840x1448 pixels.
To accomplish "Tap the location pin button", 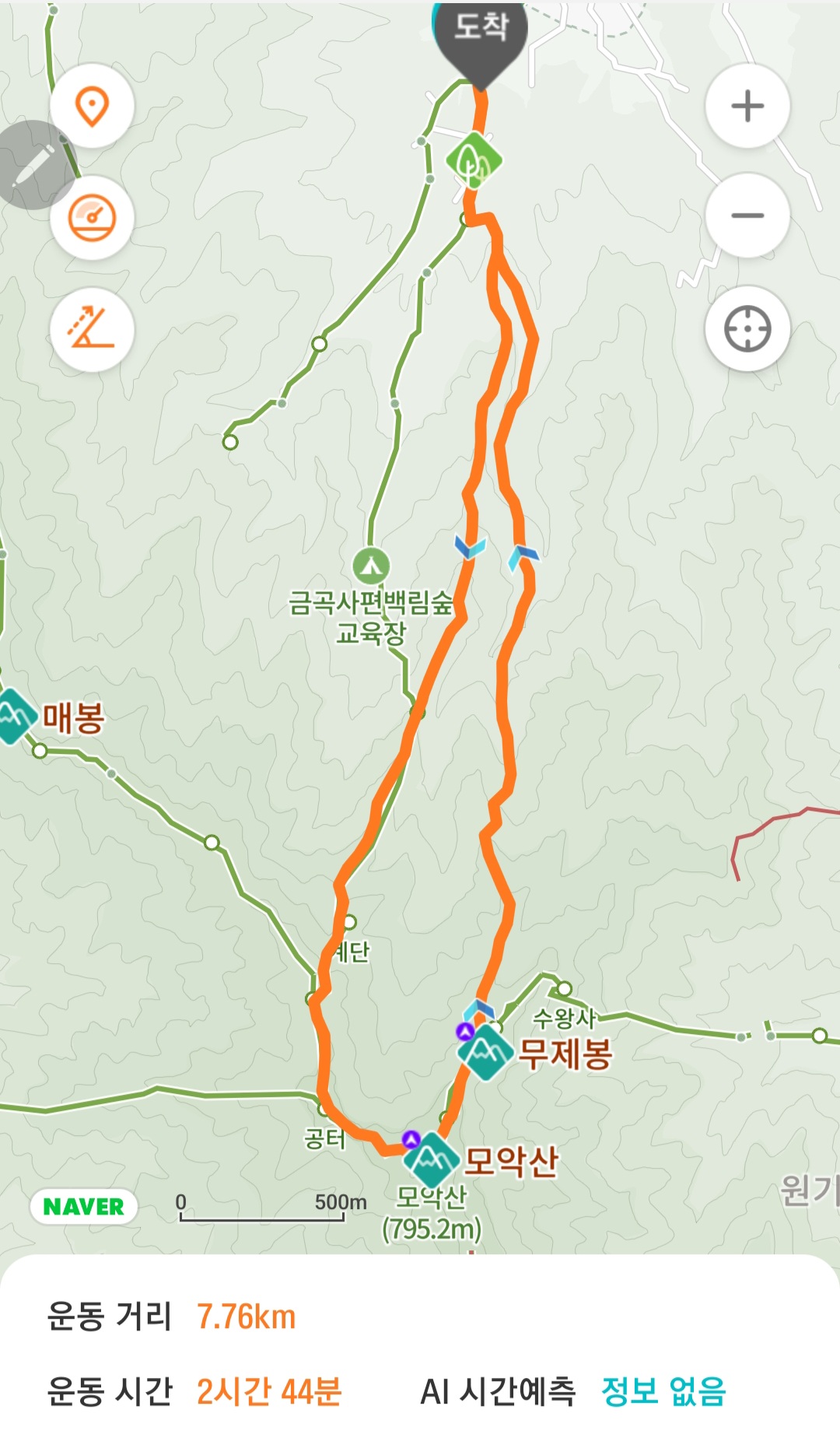I will pyautogui.click(x=93, y=106).
